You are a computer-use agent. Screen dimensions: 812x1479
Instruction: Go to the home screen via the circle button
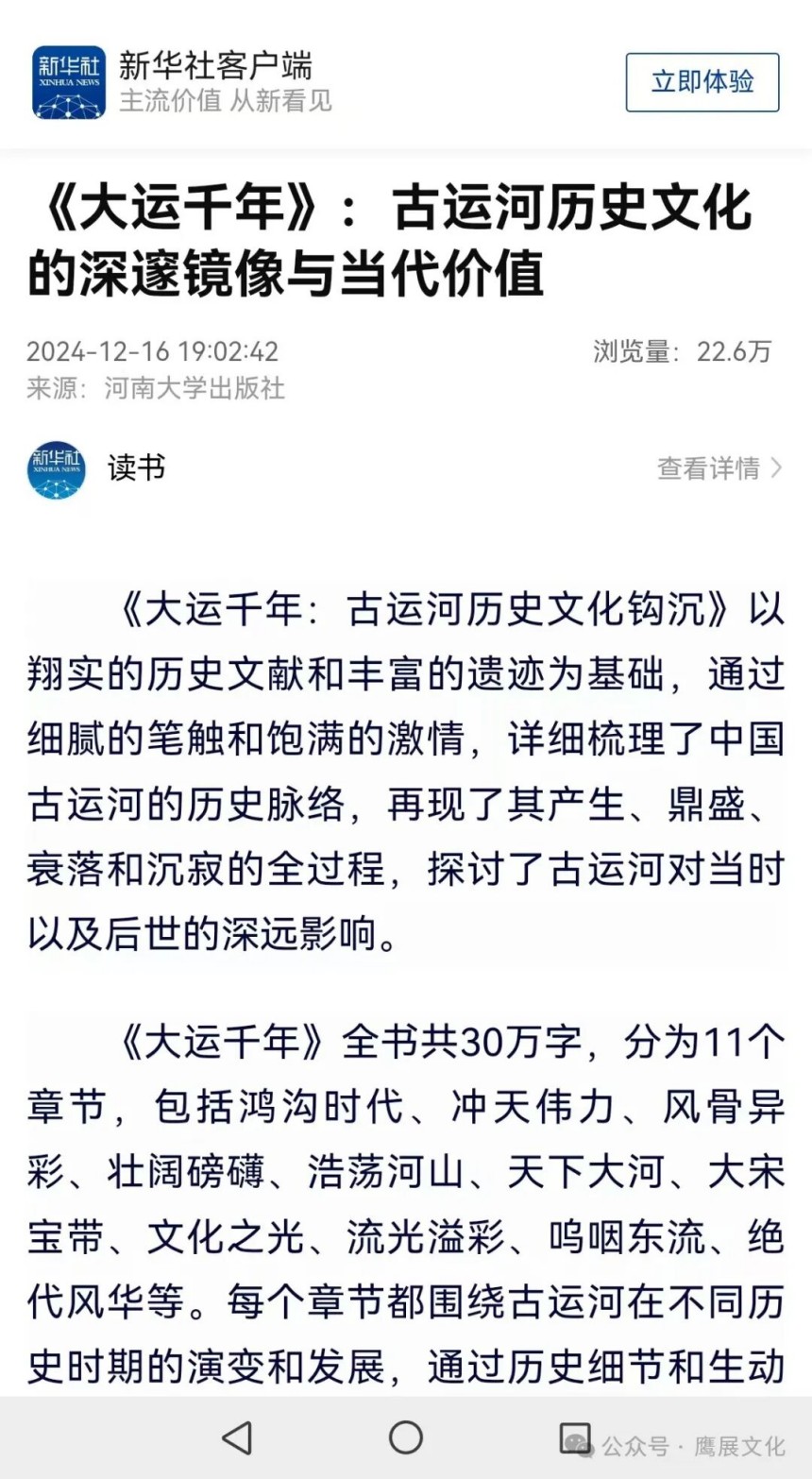406,1437
